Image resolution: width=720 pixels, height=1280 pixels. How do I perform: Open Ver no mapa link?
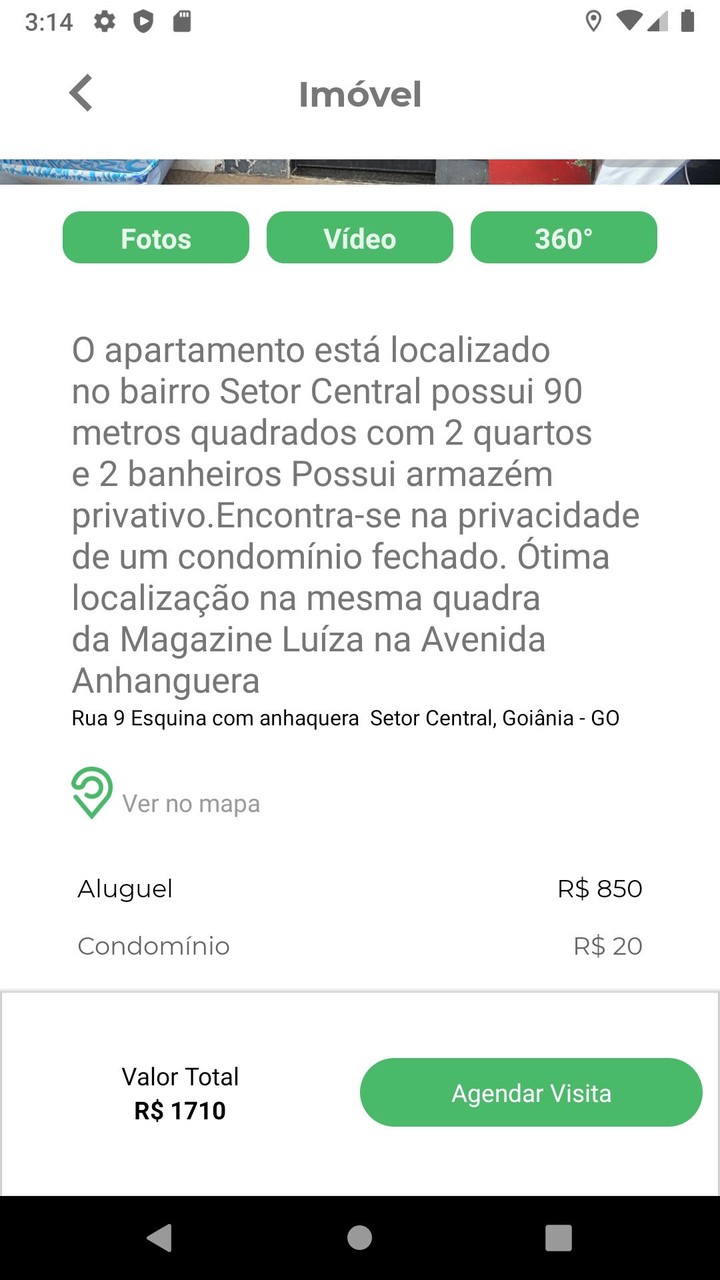(190, 803)
